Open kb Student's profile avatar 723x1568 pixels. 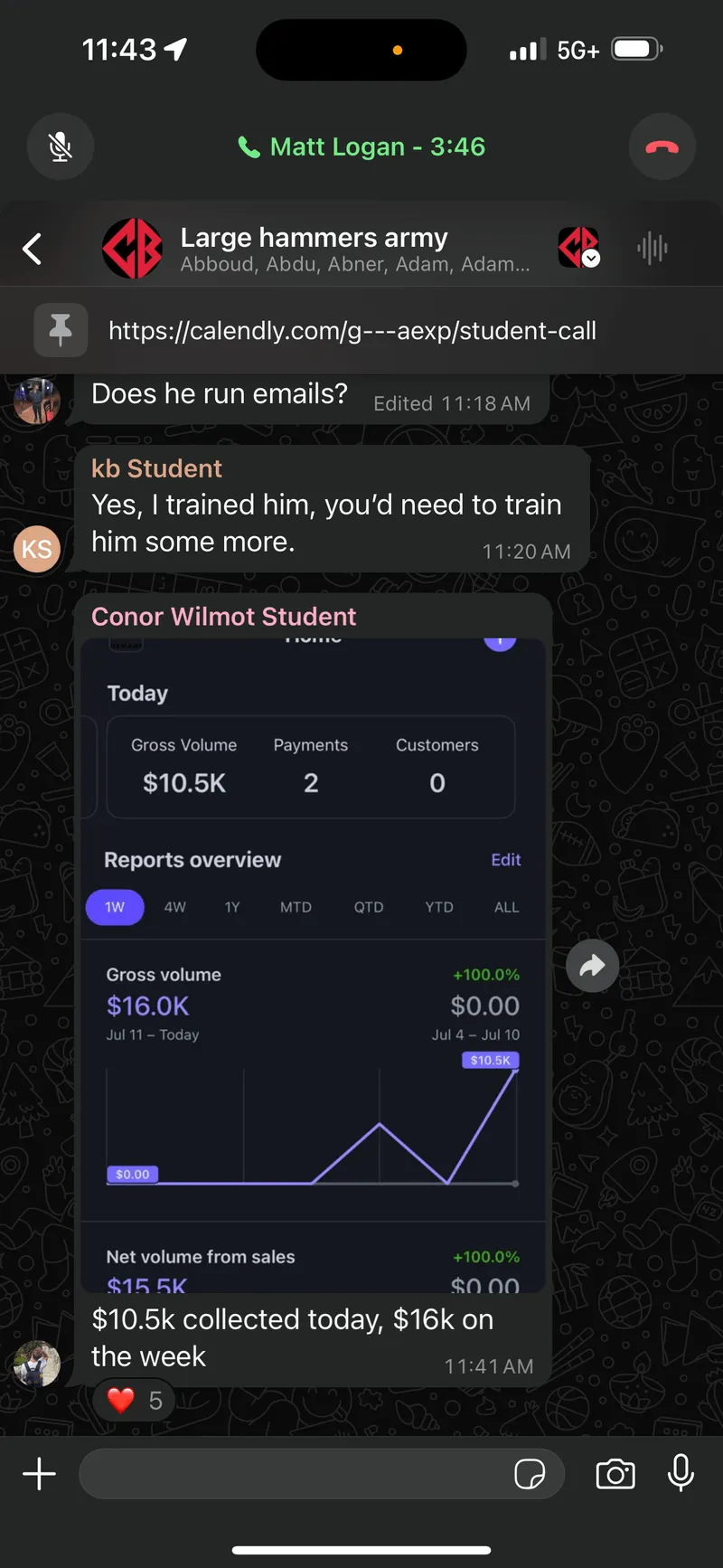coord(37,549)
